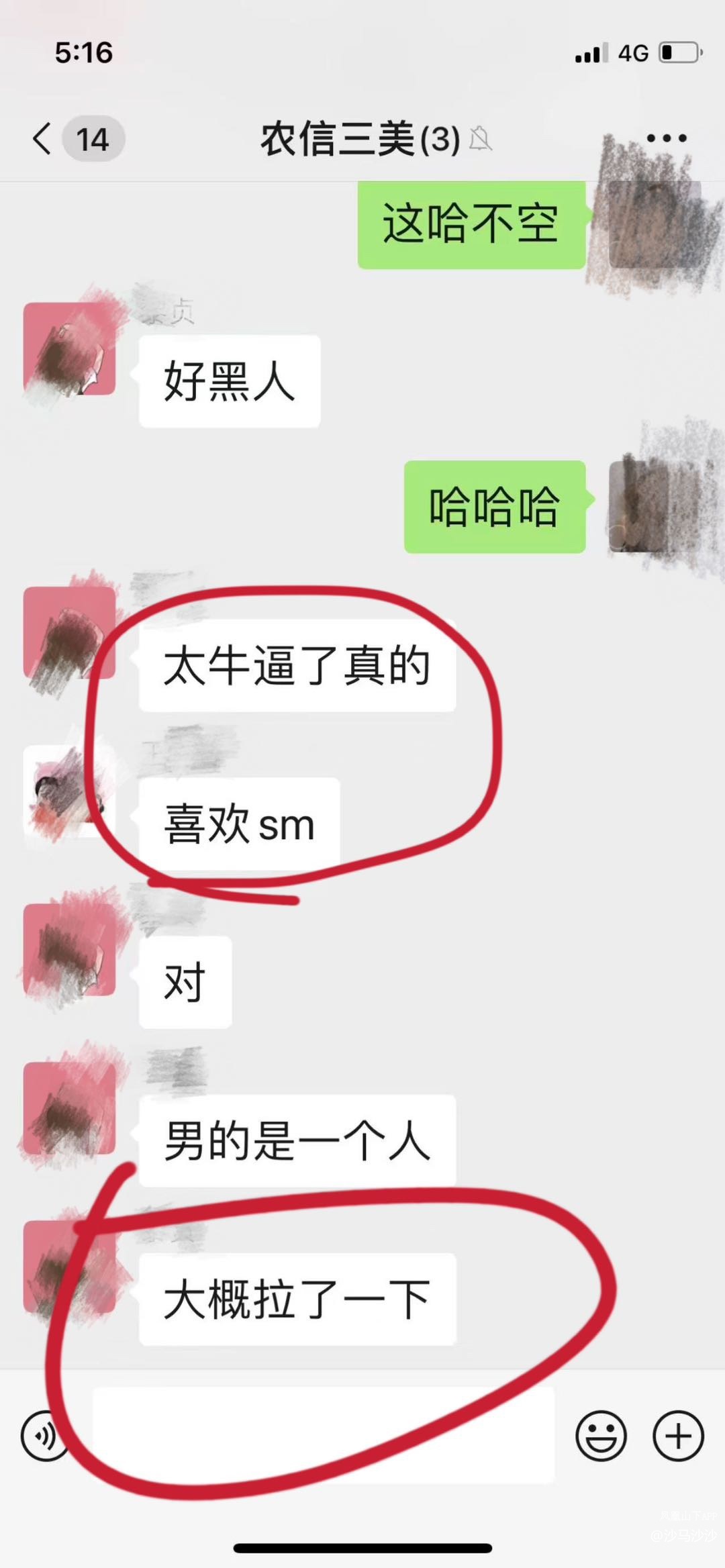Viewport: 725px width, 1568px height.
Task: Open the group chat's three-dot menu
Action: pyautogui.click(x=666, y=138)
